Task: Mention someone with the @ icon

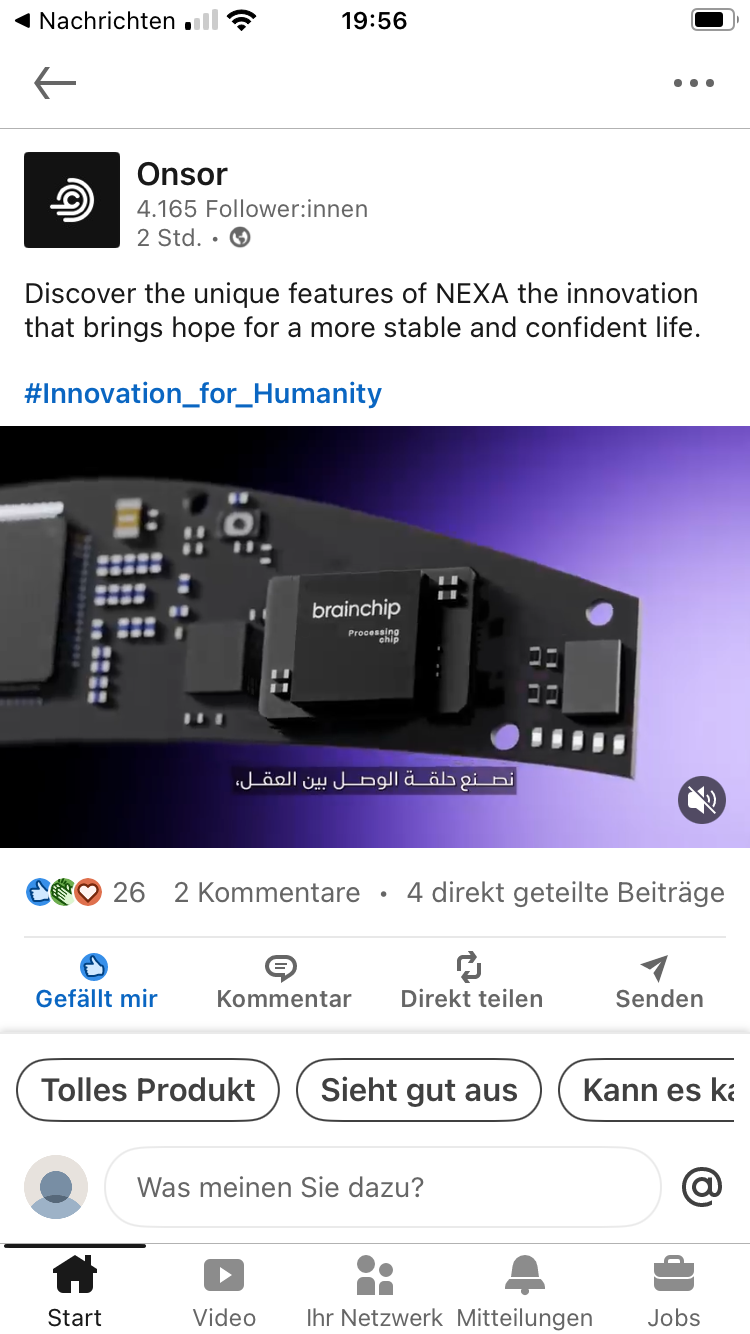Action: (702, 1187)
